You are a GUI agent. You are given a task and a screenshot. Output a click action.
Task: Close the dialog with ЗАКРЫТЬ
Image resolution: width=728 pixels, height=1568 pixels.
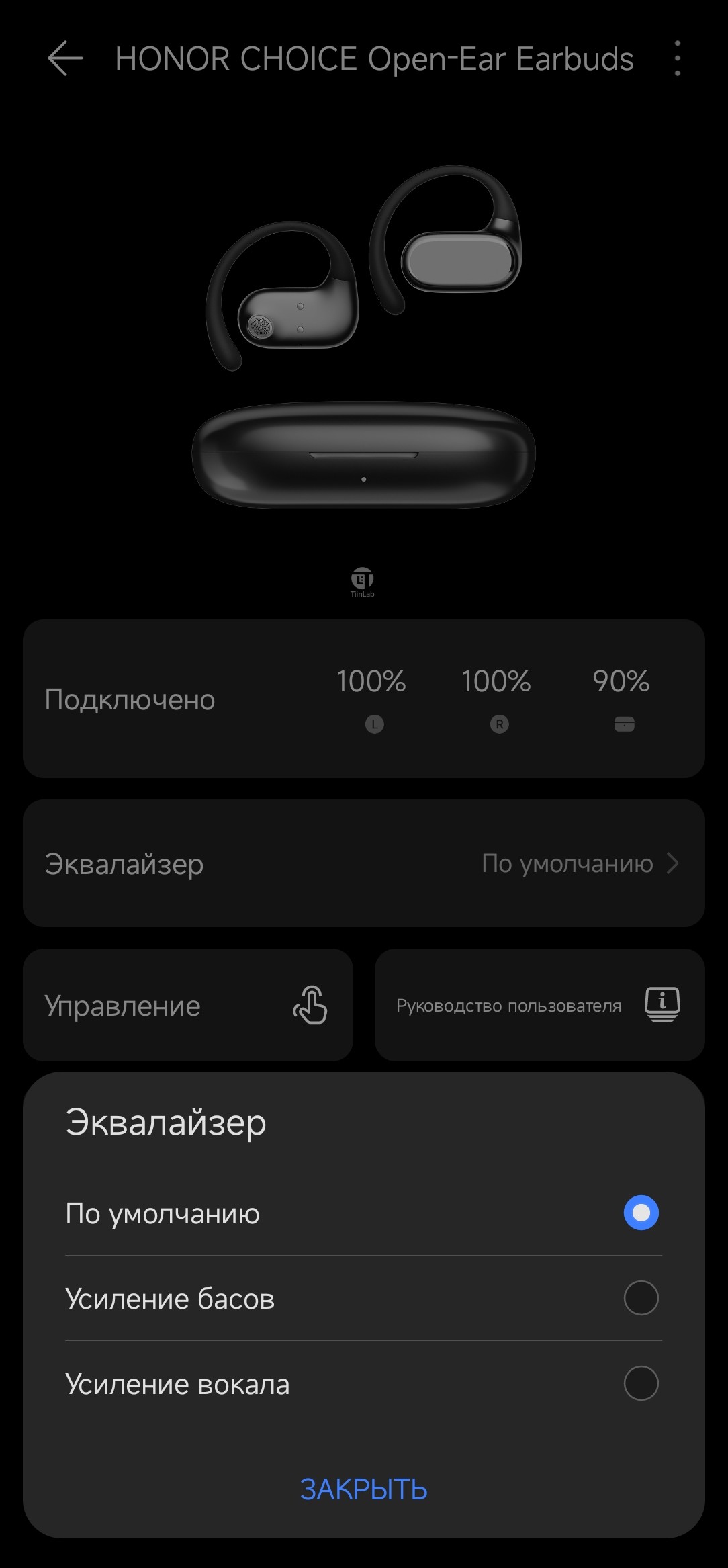click(x=363, y=1489)
